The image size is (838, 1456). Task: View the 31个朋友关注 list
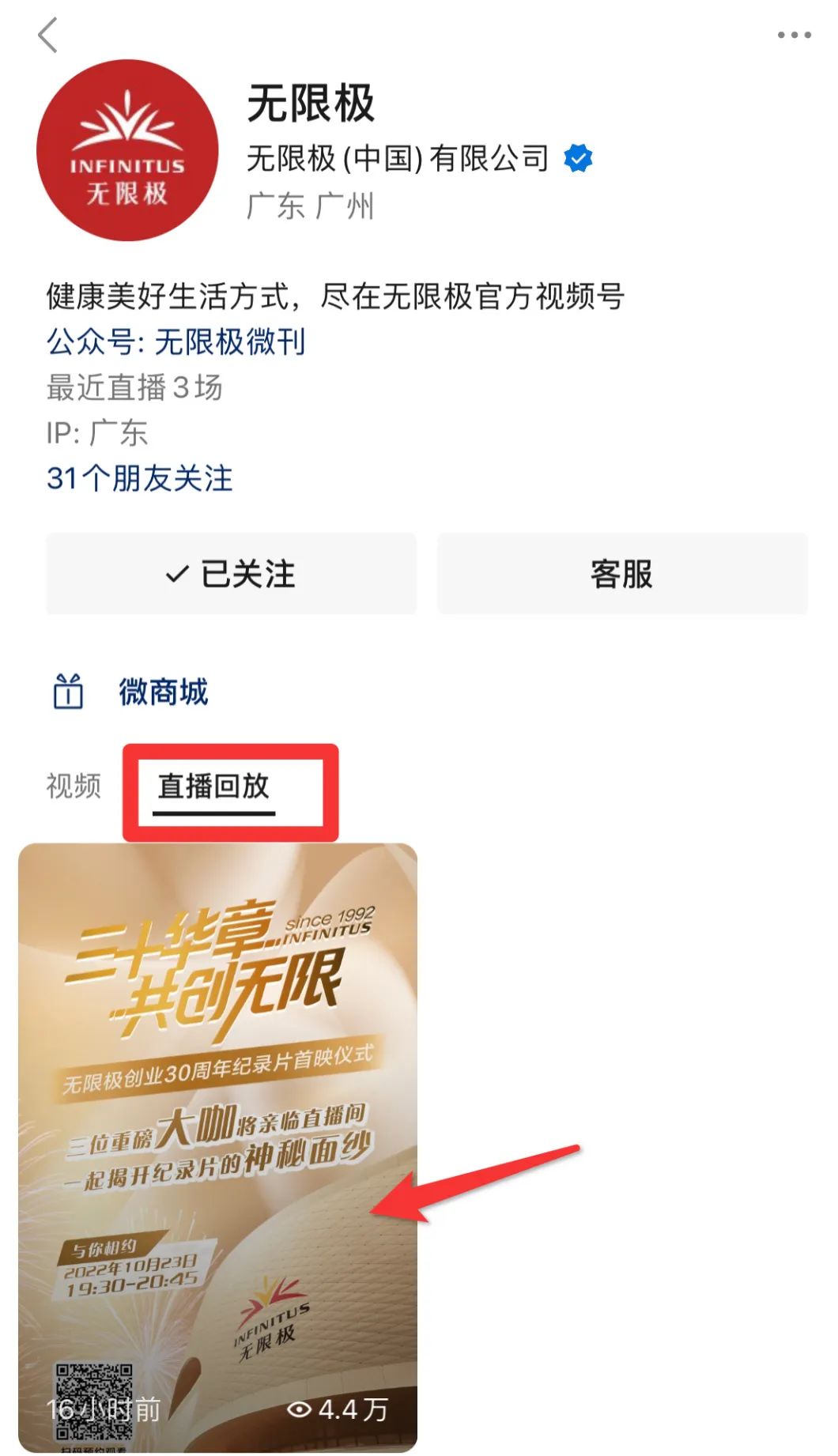pyautogui.click(x=140, y=478)
